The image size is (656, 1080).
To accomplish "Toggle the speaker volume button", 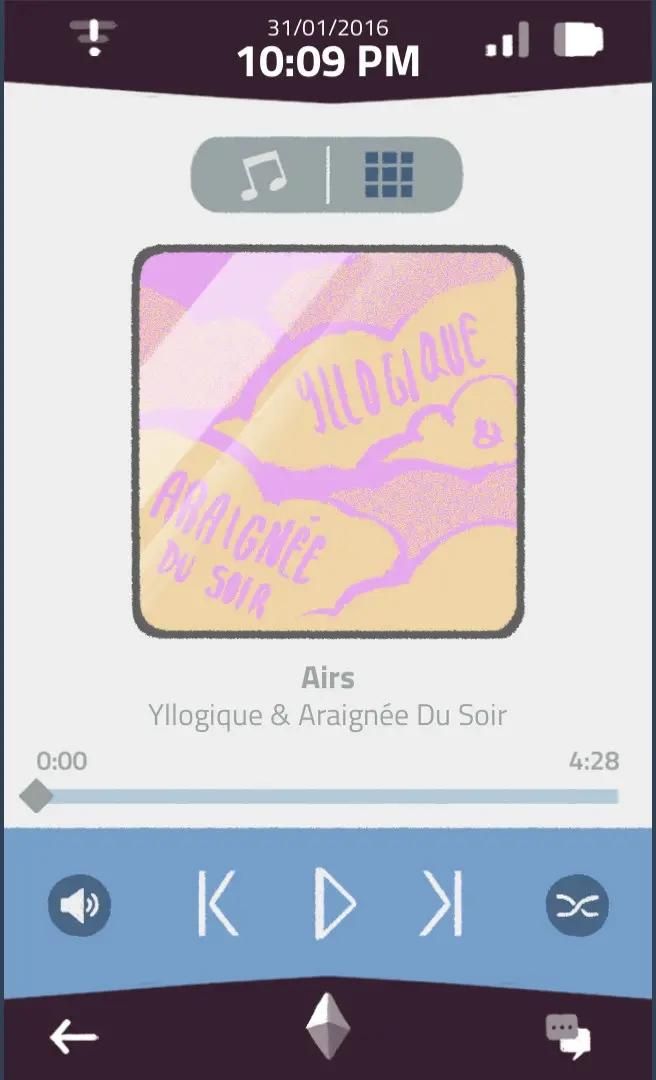I will click(x=80, y=906).
